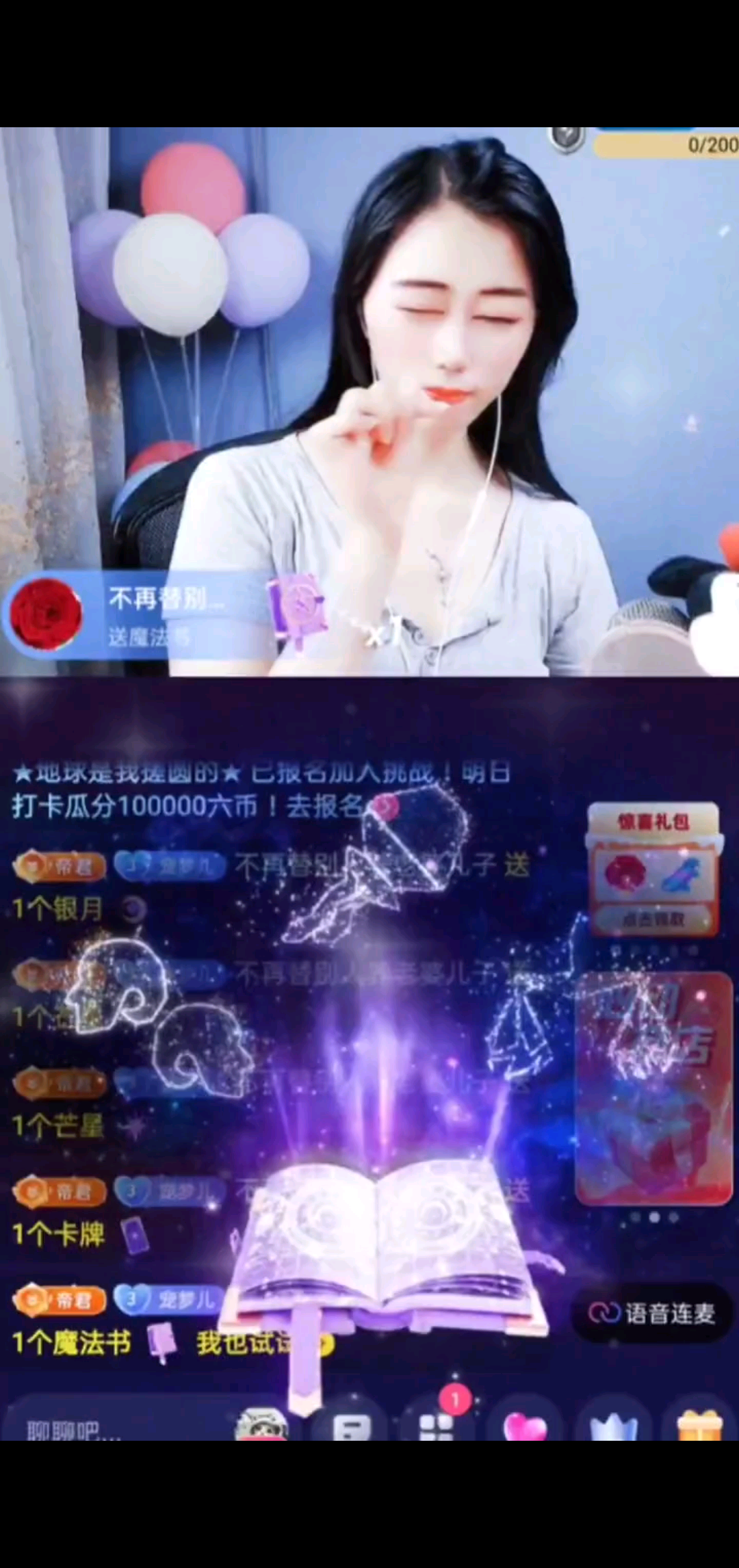Open the crown icon in bottom bar
Screen dimensions: 739x1568
613,1426
